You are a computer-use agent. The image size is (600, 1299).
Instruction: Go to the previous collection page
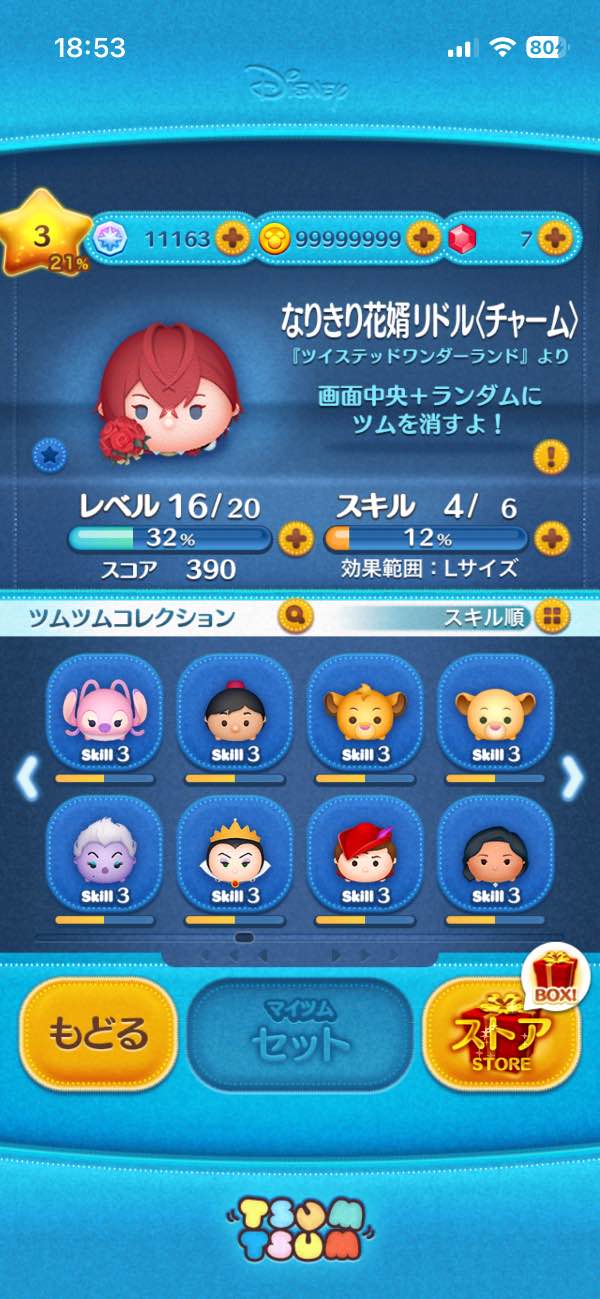pos(27,777)
